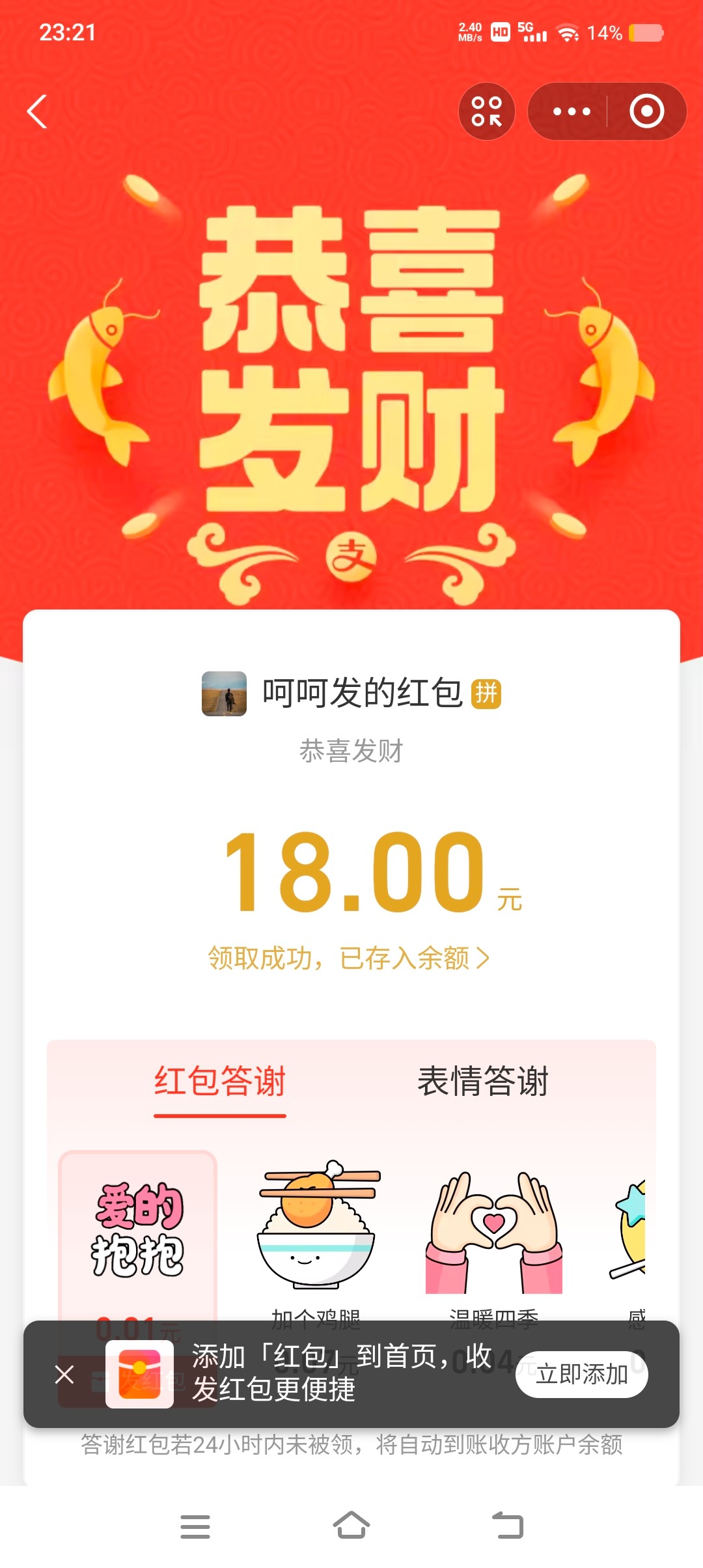Screen dimensions: 703x1568
Task: Dismiss the add-to-homepage banner
Action: pyautogui.click(x=64, y=1375)
